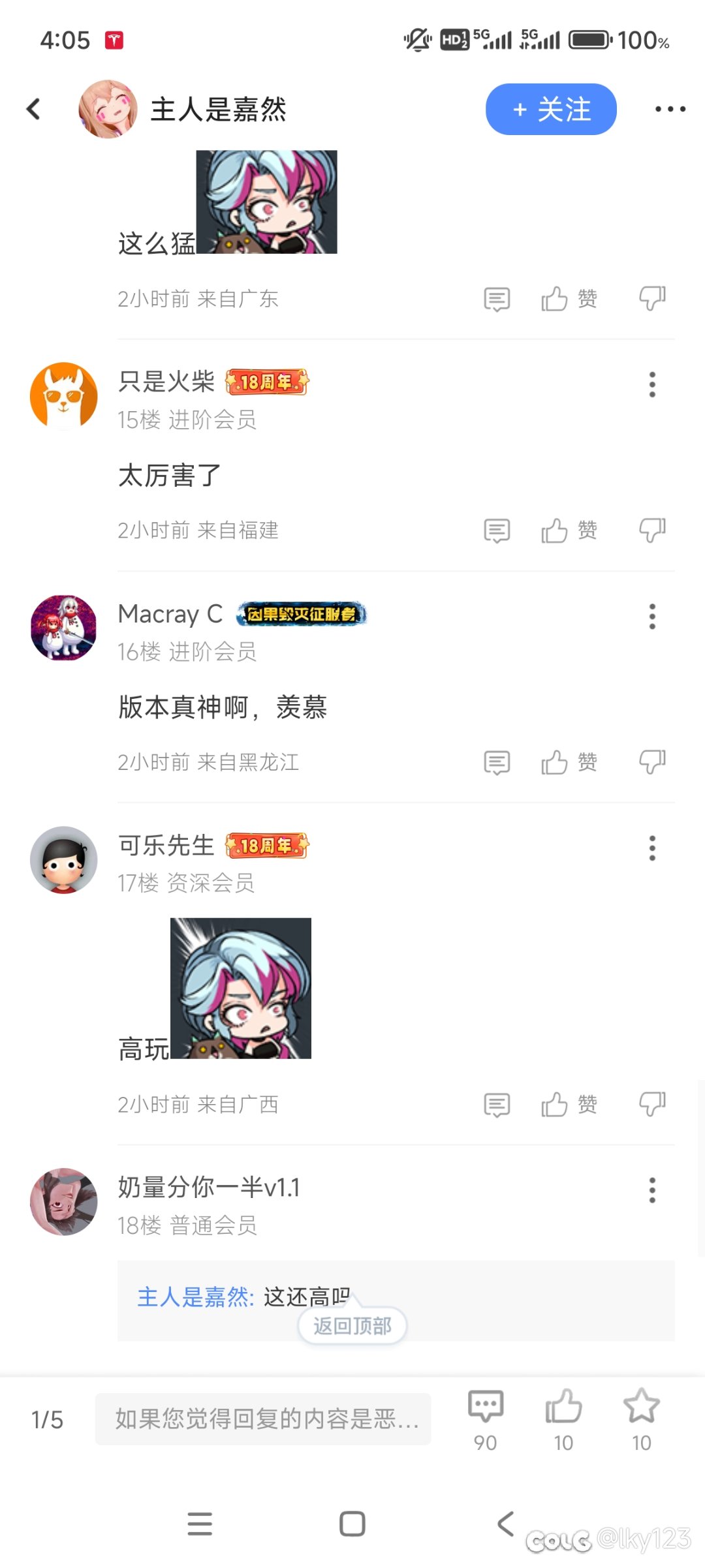Open the reply input field at bottom

coord(263,1419)
